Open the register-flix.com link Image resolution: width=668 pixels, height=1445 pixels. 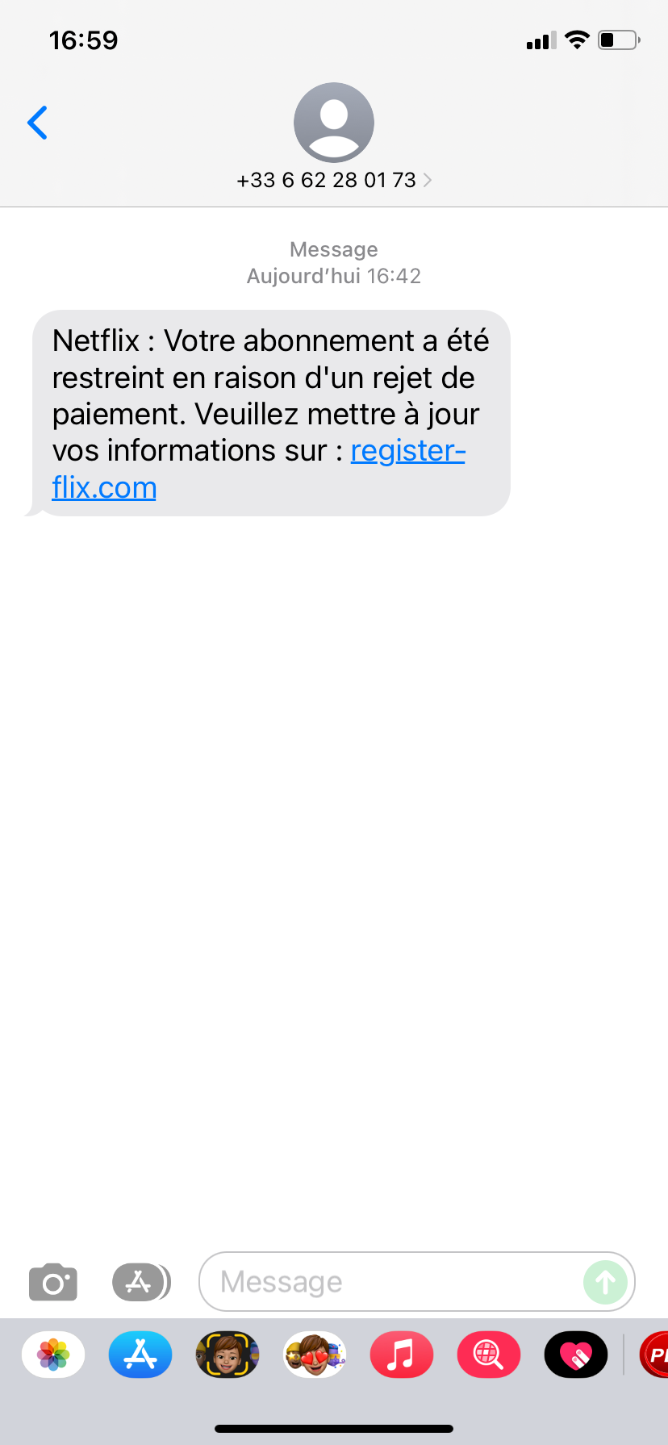click(x=258, y=469)
